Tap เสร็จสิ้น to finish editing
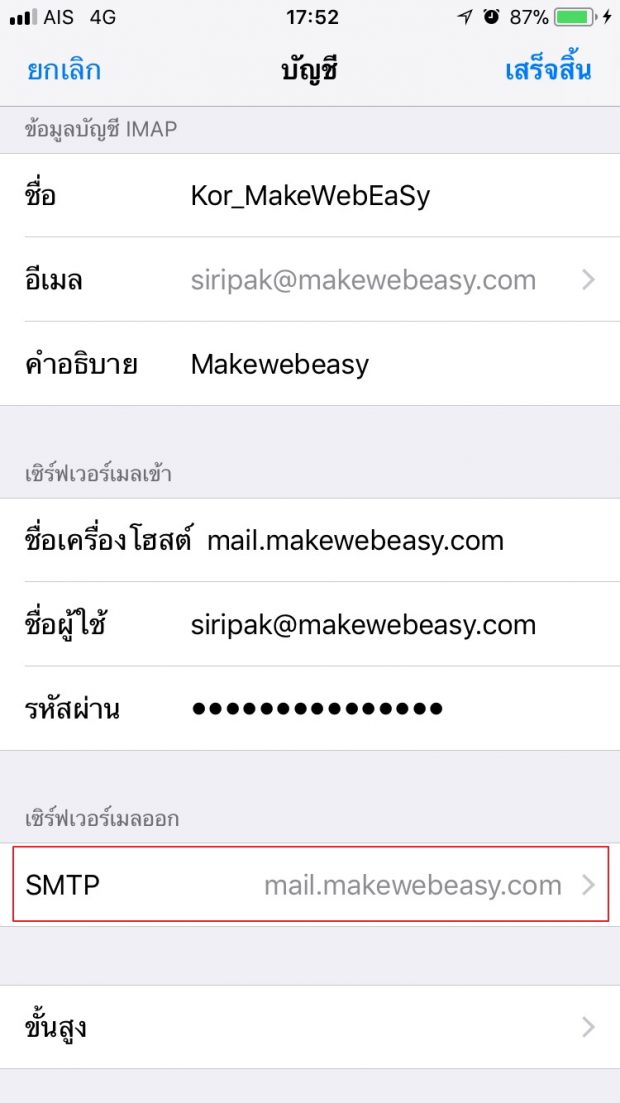620x1103 pixels. pyautogui.click(x=547, y=71)
